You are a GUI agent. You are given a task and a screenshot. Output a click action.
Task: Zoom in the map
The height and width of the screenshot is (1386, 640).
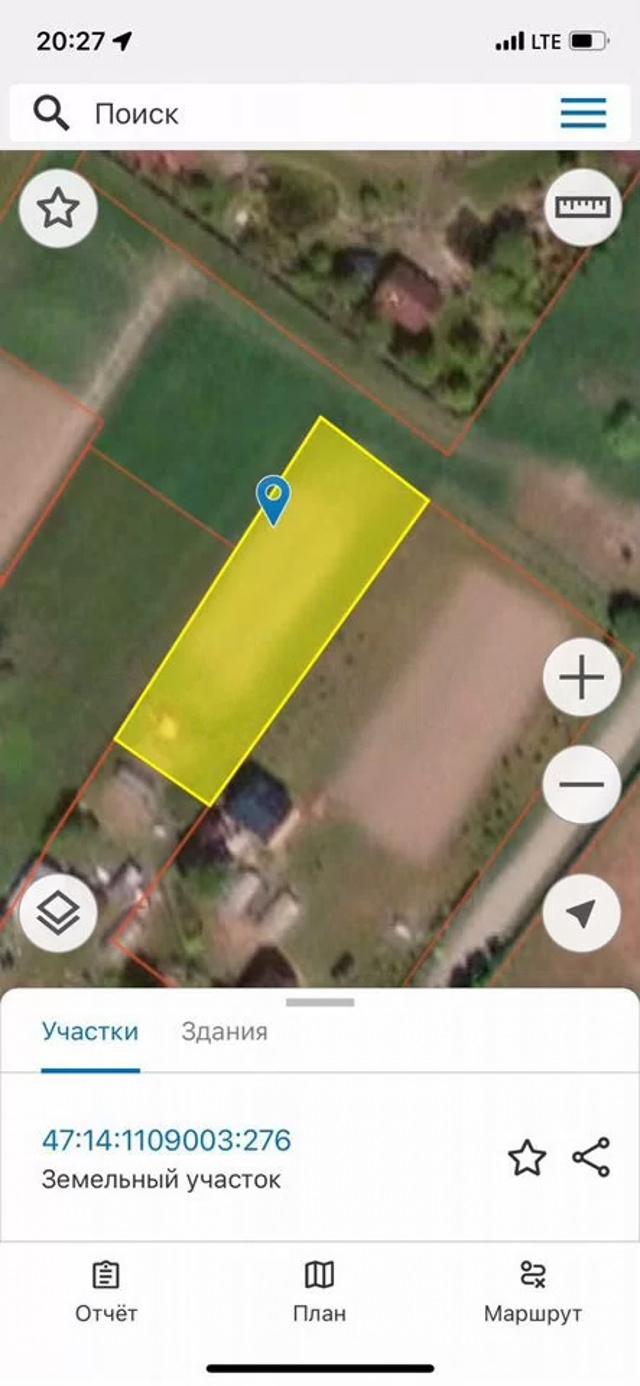pos(582,680)
